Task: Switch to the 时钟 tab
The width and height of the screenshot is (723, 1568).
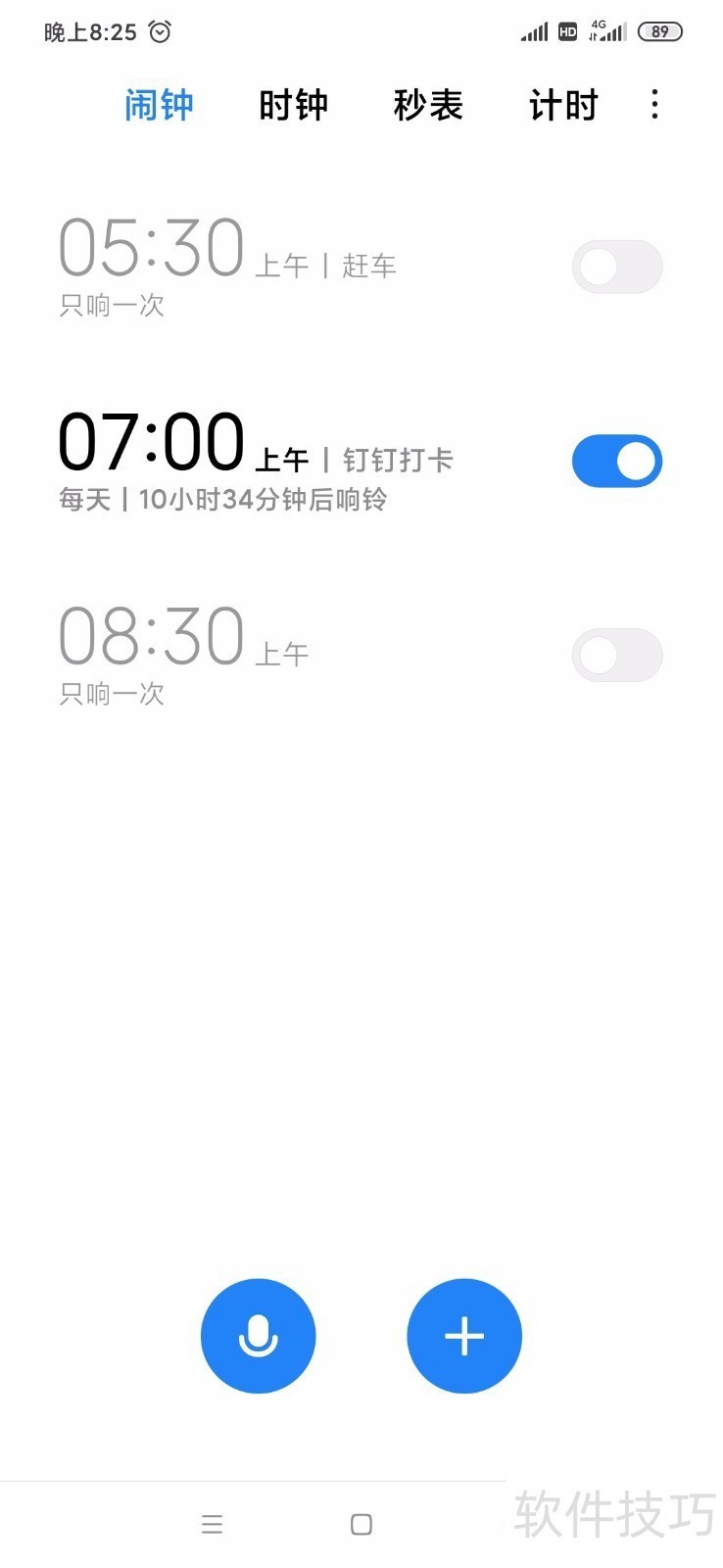Action: tap(292, 105)
